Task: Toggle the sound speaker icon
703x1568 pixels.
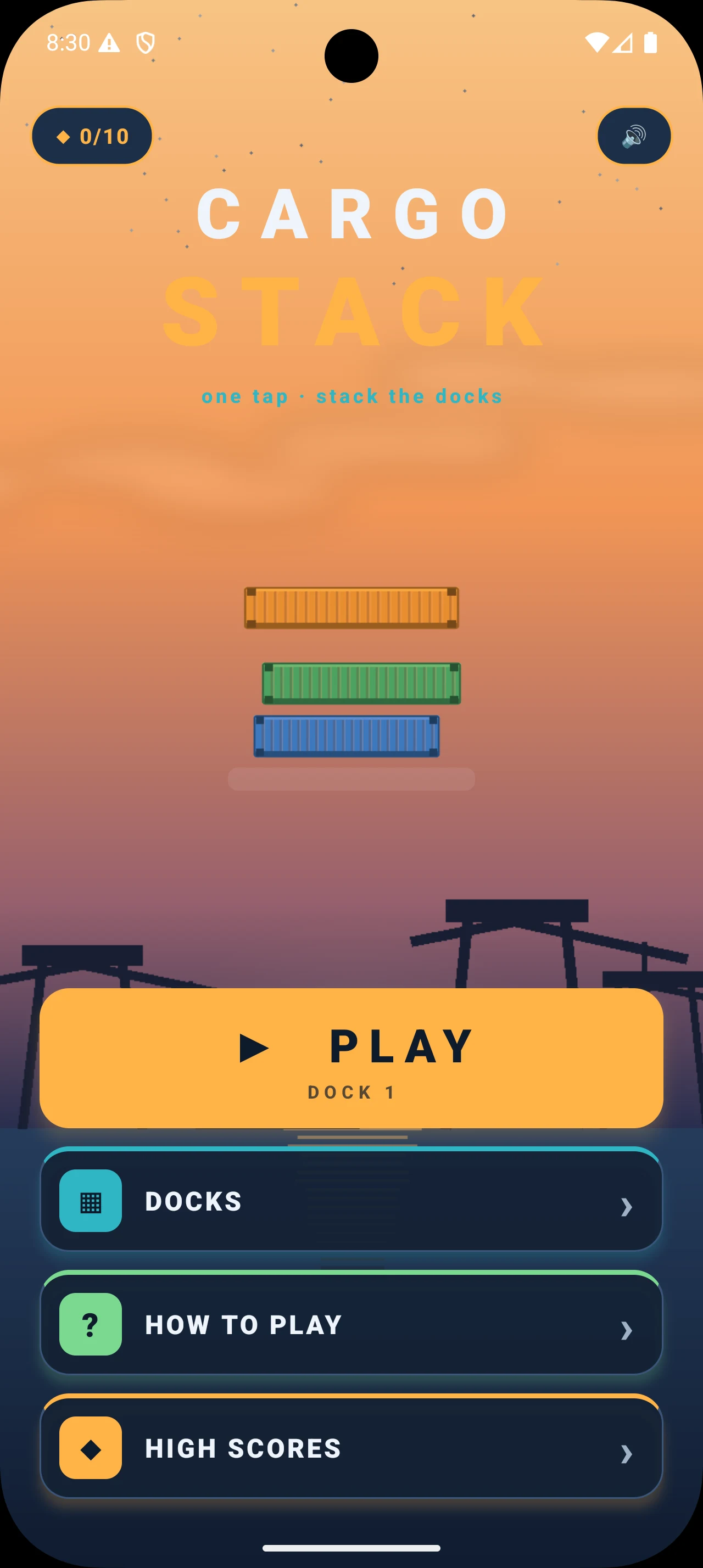Action: 634,136
